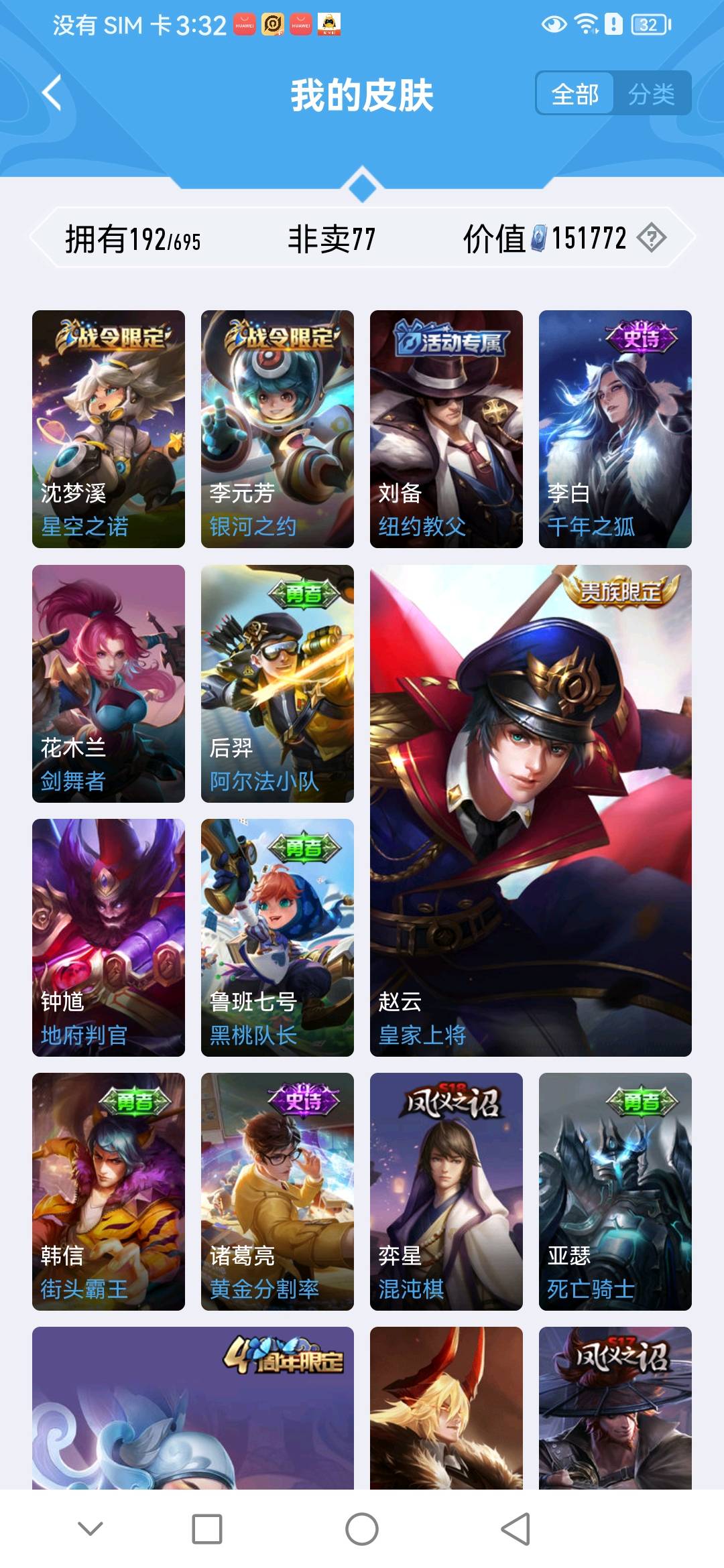Image resolution: width=724 pixels, height=1568 pixels.
Task: Open the 亚瑟 死亡骑士 skin card
Action: pos(615,1191)
